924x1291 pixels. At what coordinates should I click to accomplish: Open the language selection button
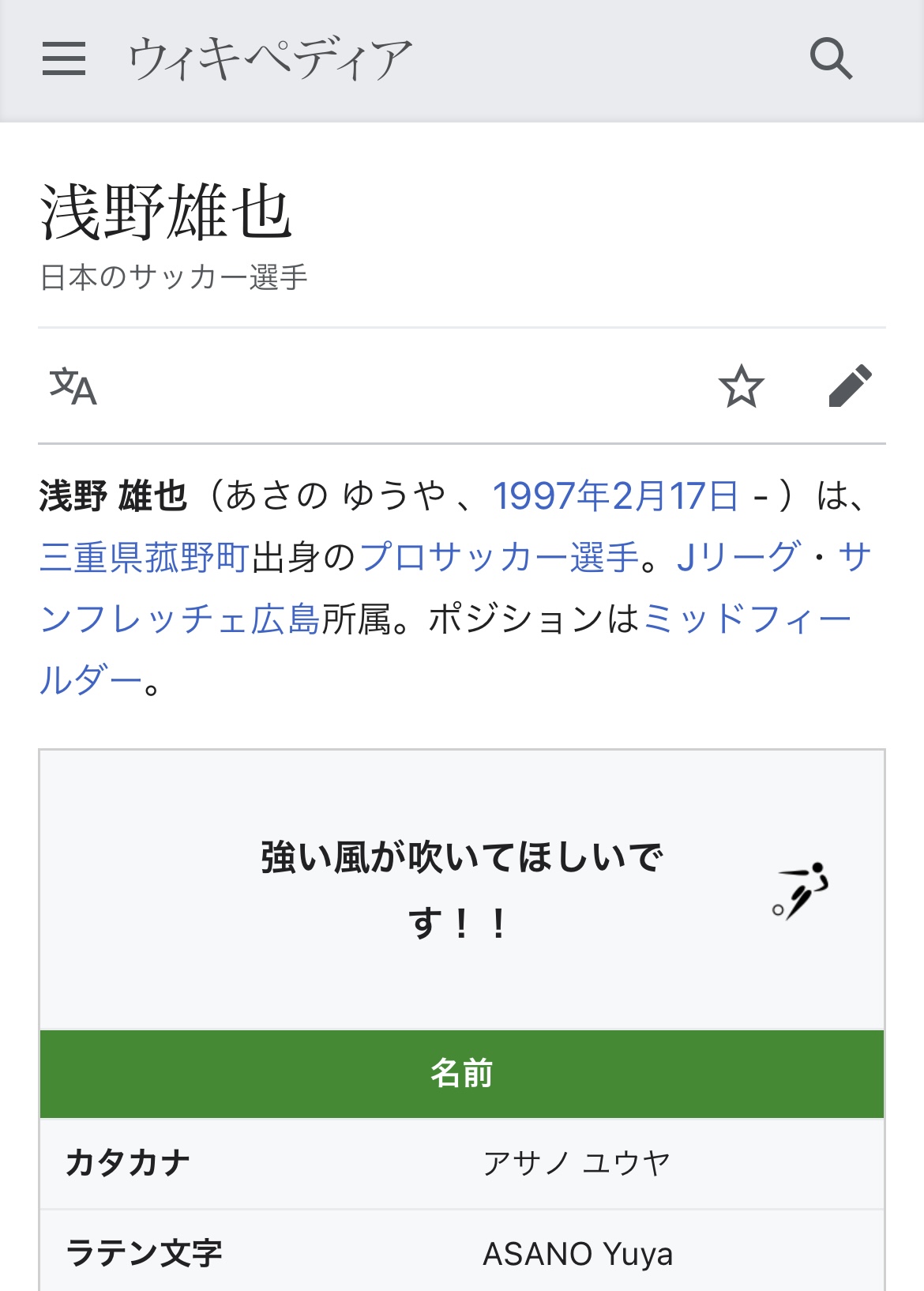coord(73,387)
